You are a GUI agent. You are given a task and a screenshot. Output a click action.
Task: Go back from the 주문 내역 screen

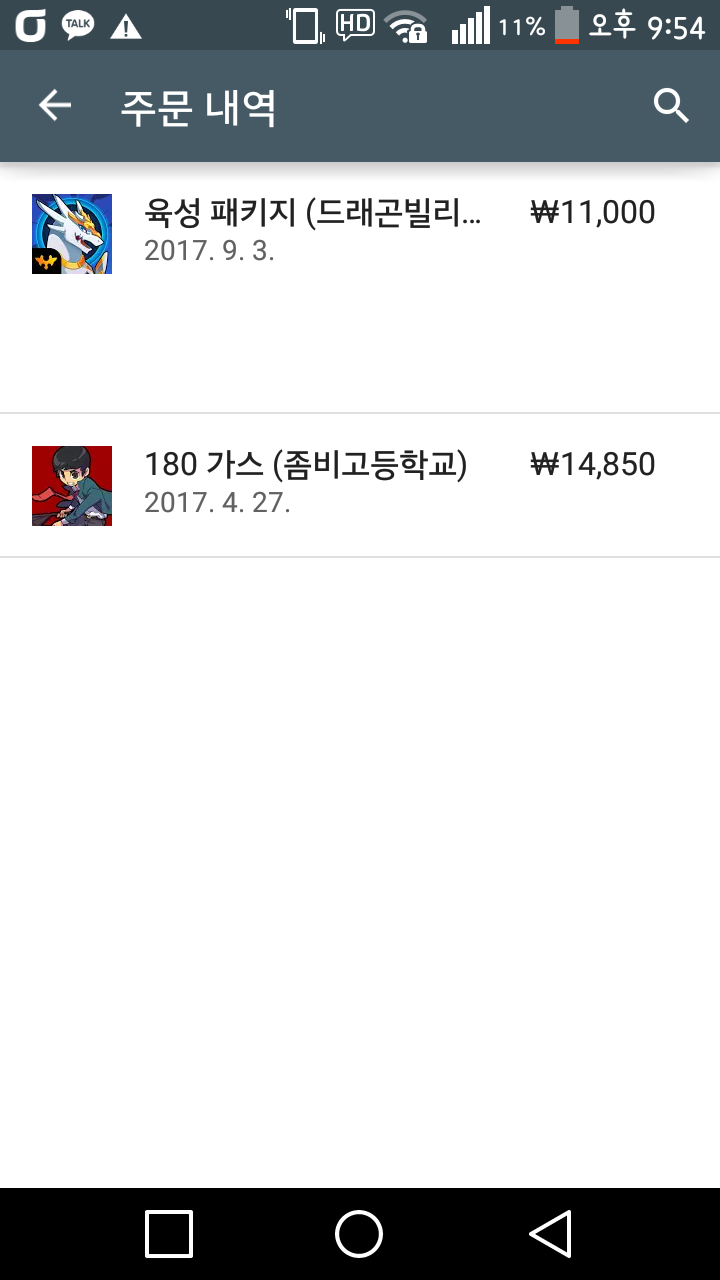pos(55,105)
